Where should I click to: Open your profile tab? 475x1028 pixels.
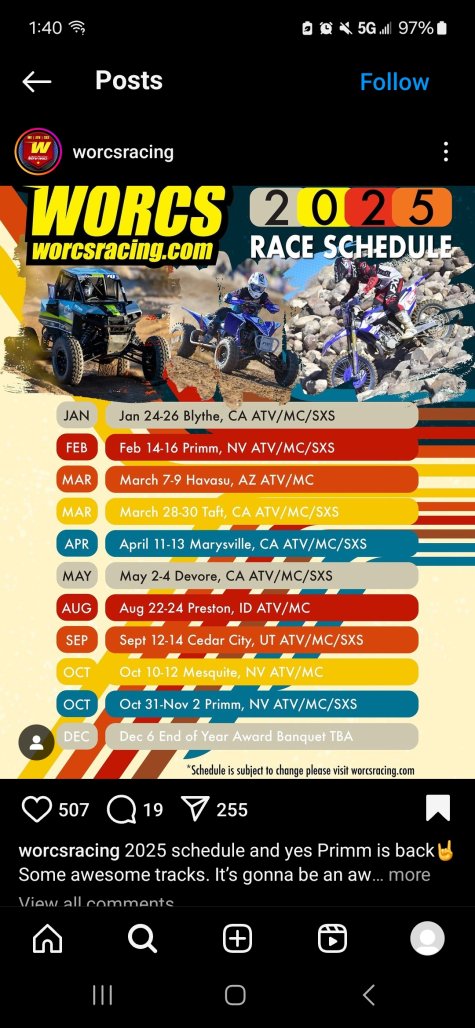tap(427, 939)
